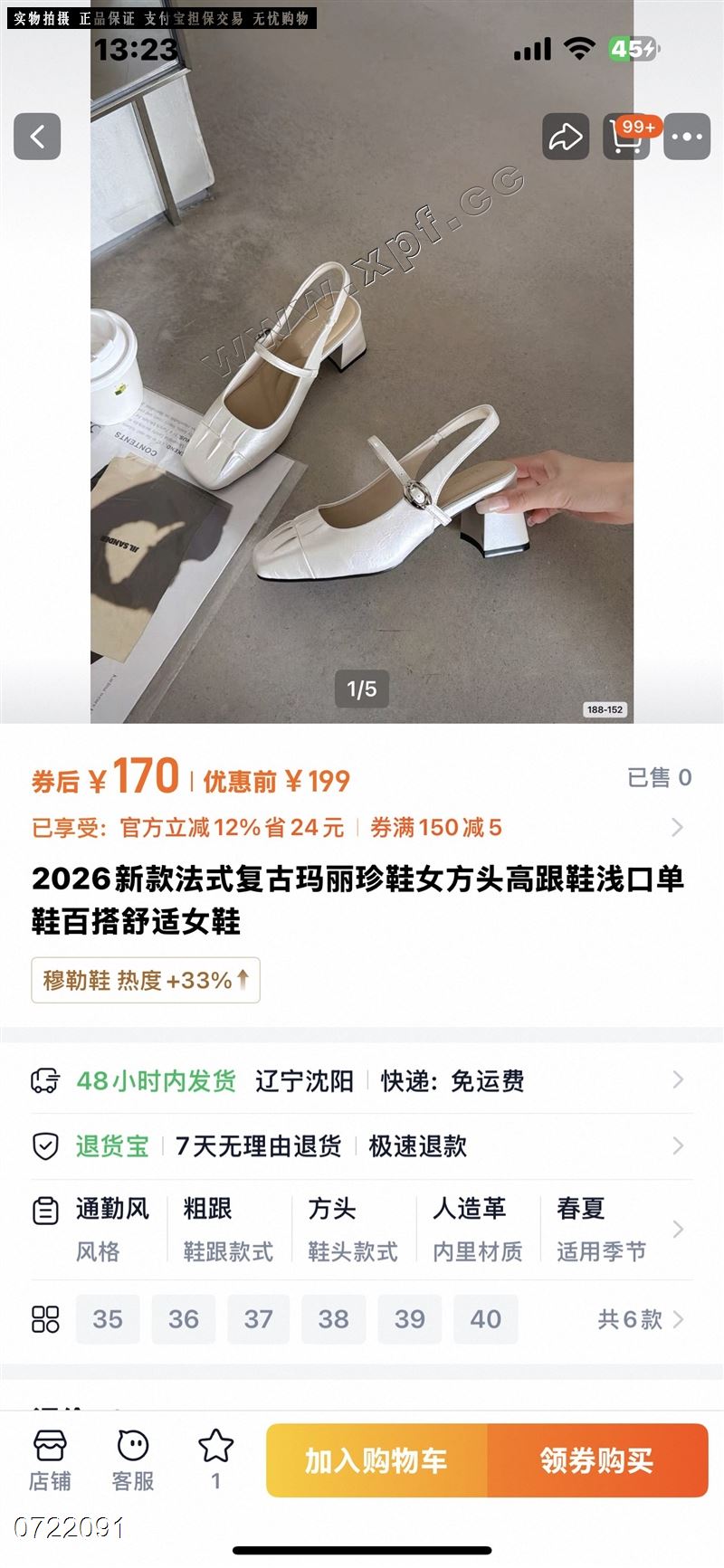Viewport: 724px width, 1568px height.
Task: Tap the back arrow at top left
Action: click(x=37, y=134)
